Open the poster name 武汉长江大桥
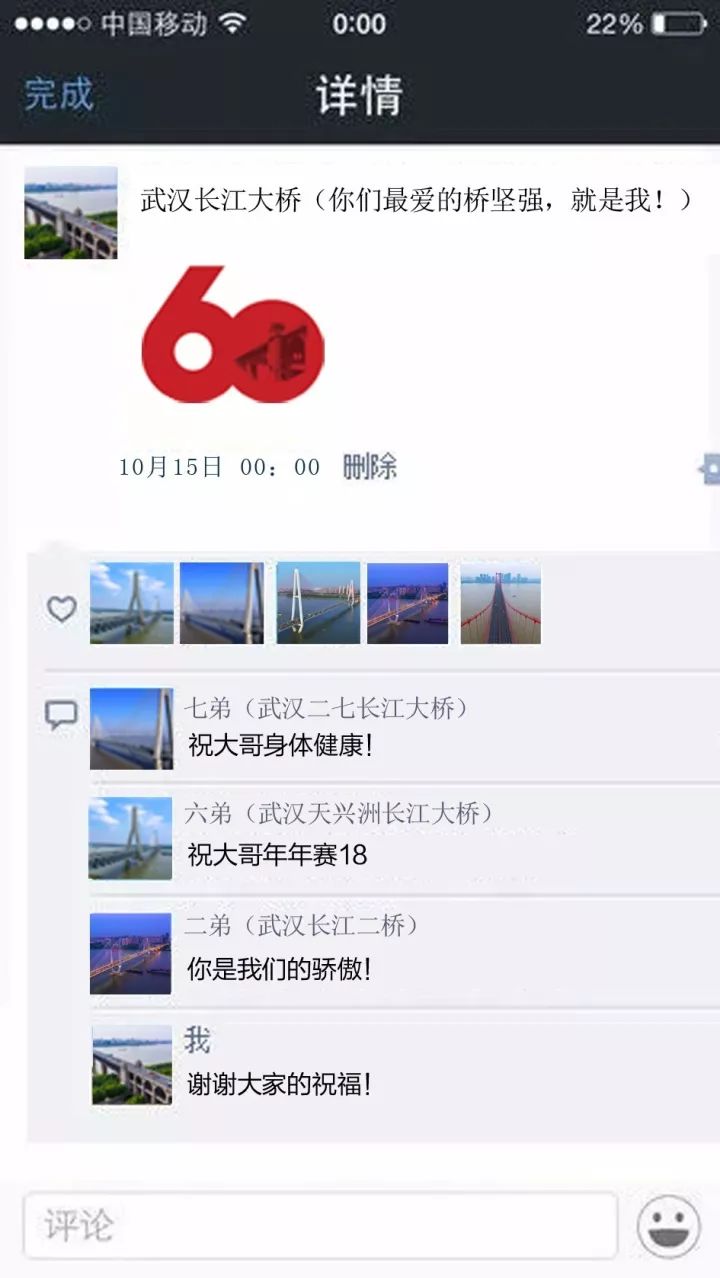720x1278 pixels. point(220,200)
